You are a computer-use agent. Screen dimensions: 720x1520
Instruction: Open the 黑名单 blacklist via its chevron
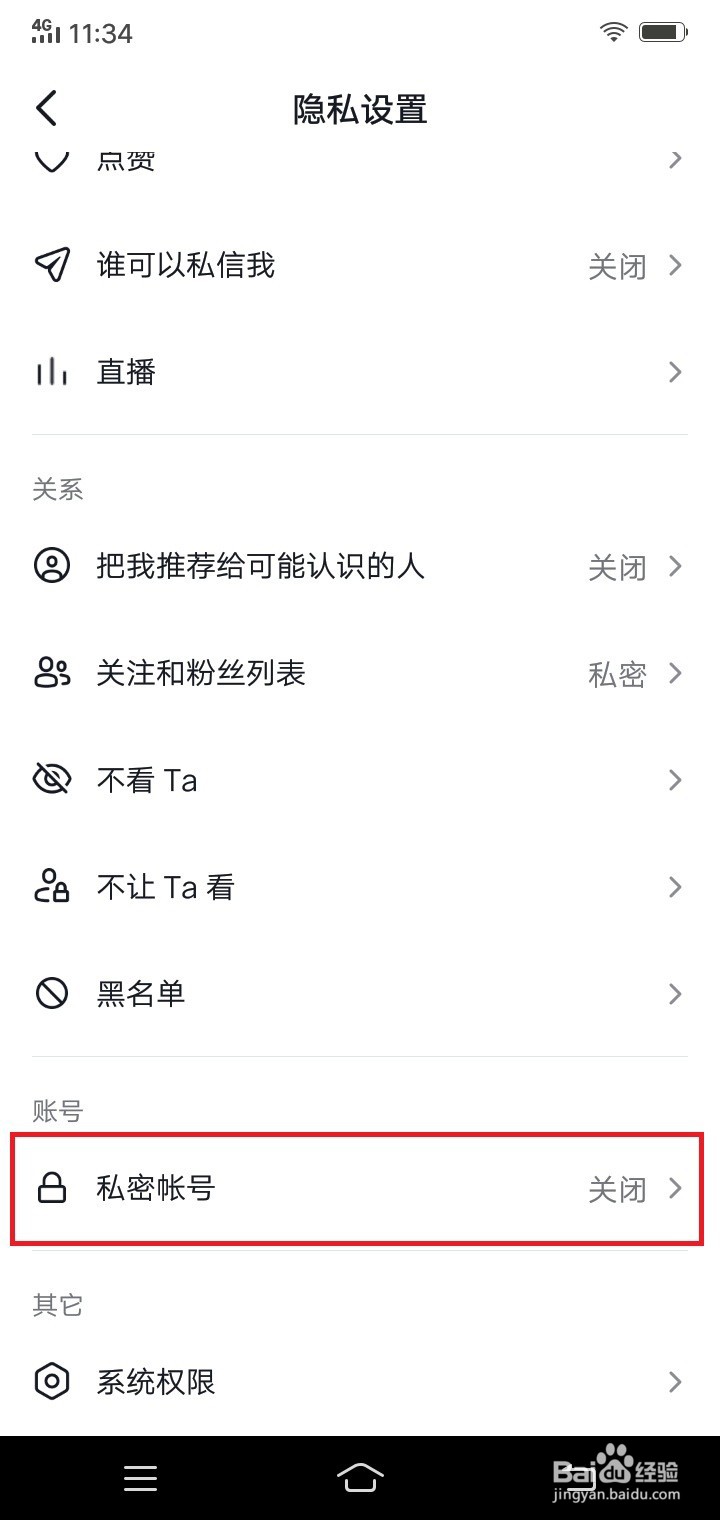[675, 993]
